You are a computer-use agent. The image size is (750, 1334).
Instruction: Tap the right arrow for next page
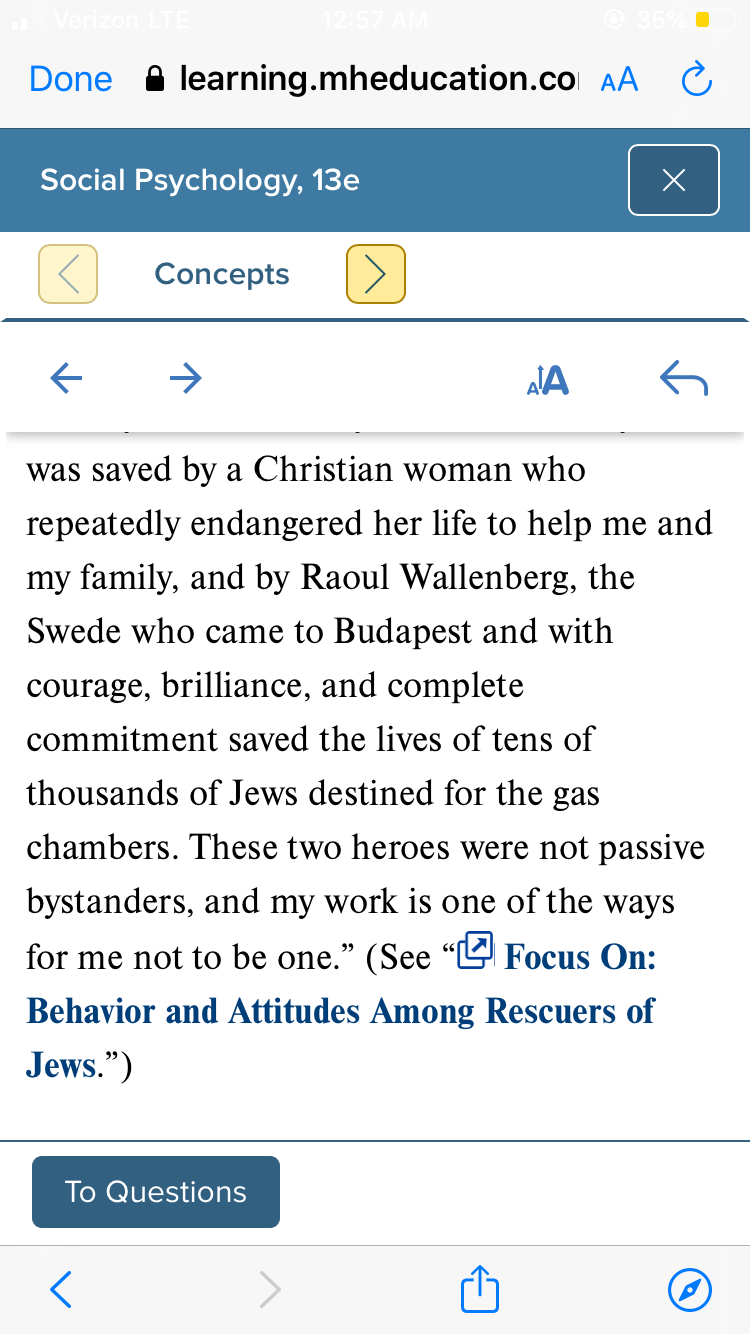(x=185, y=377)
